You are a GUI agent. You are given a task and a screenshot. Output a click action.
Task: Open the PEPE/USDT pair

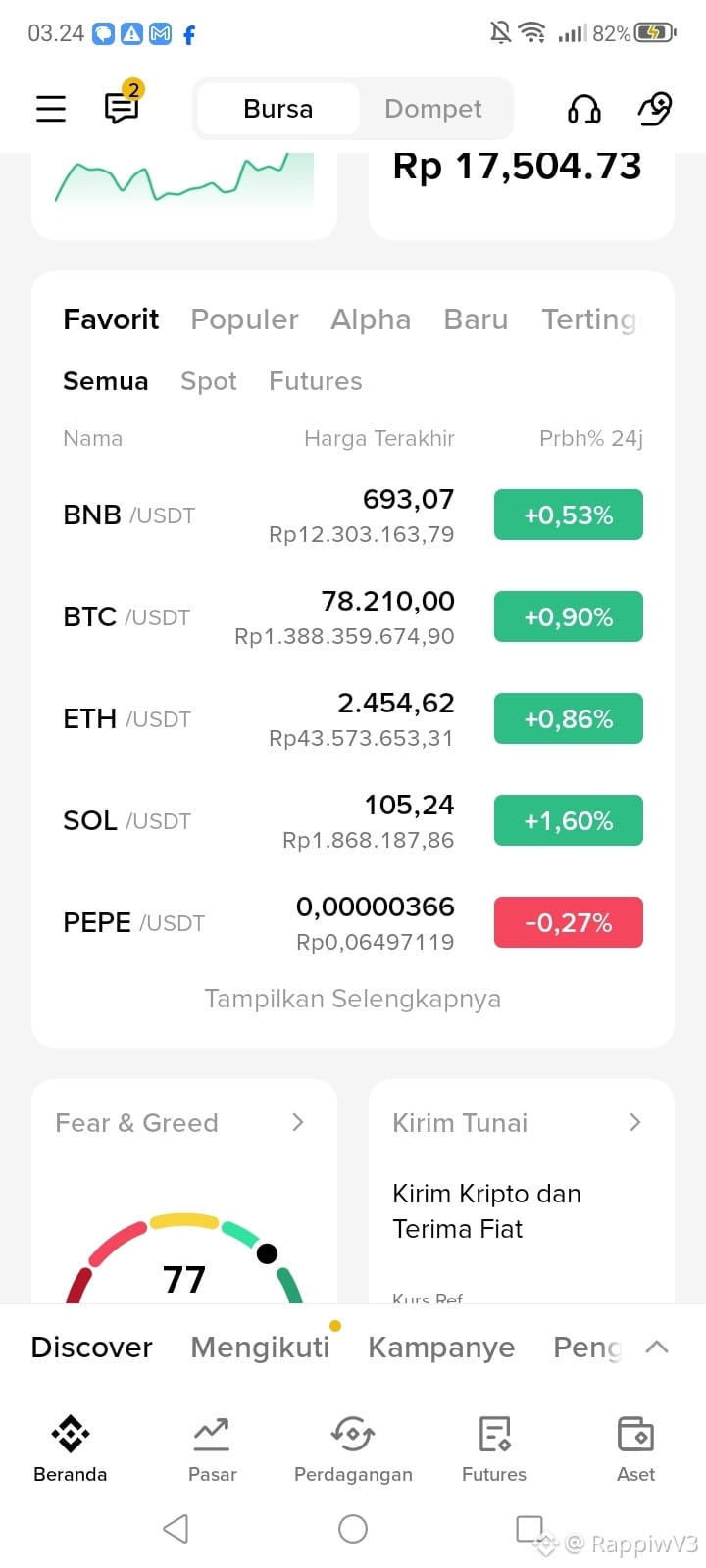353,923
